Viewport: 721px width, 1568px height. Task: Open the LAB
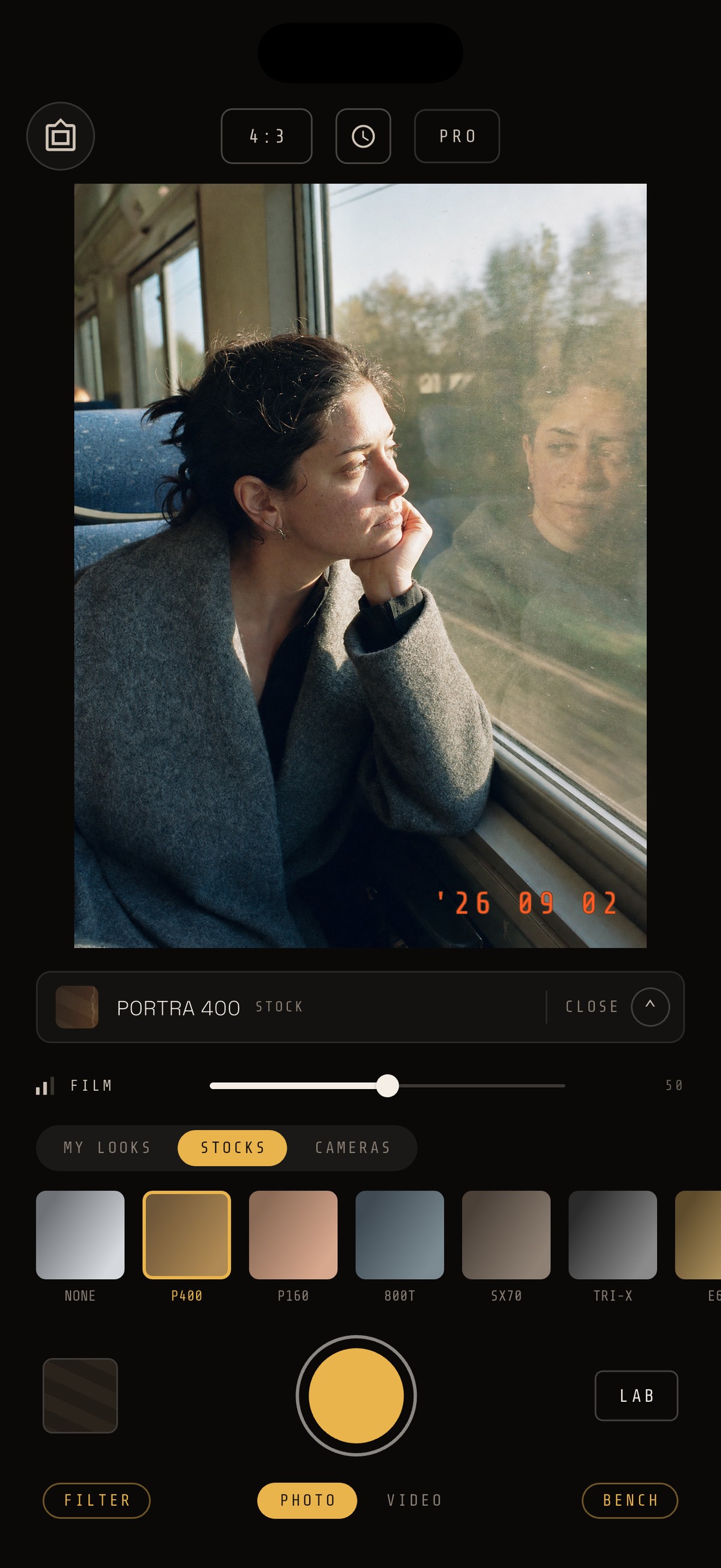(637, 1395)
